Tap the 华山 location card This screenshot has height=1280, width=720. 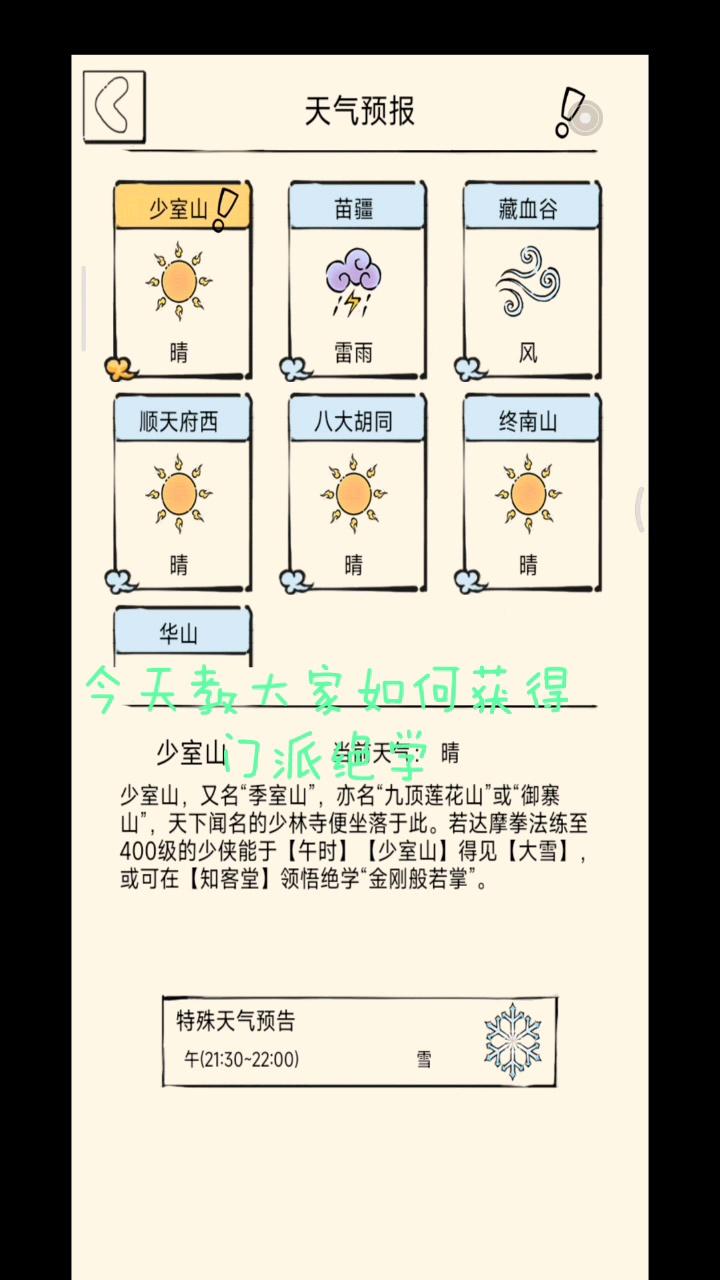(x=181, y=634)
